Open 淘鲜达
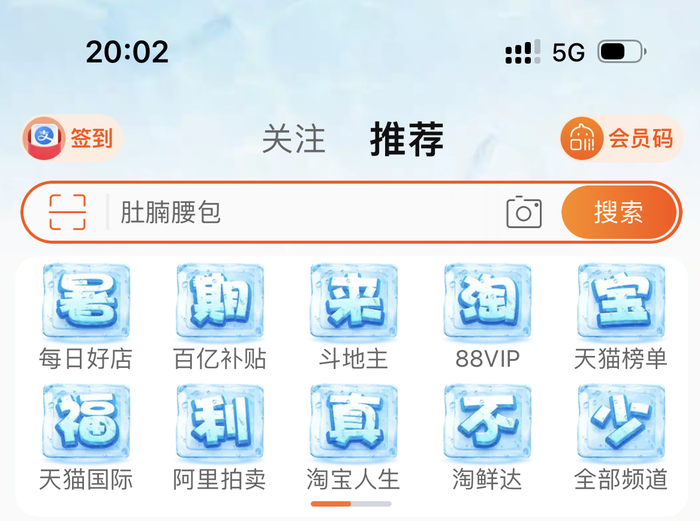This screenshot has height=521, width=700. [487, 435]
